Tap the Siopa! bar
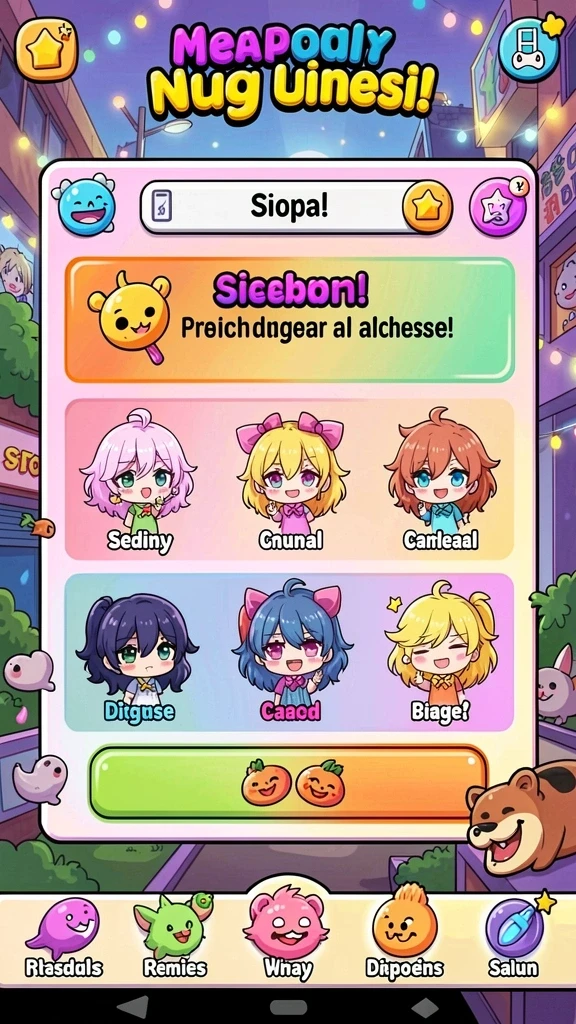 (x=296, y=207)
